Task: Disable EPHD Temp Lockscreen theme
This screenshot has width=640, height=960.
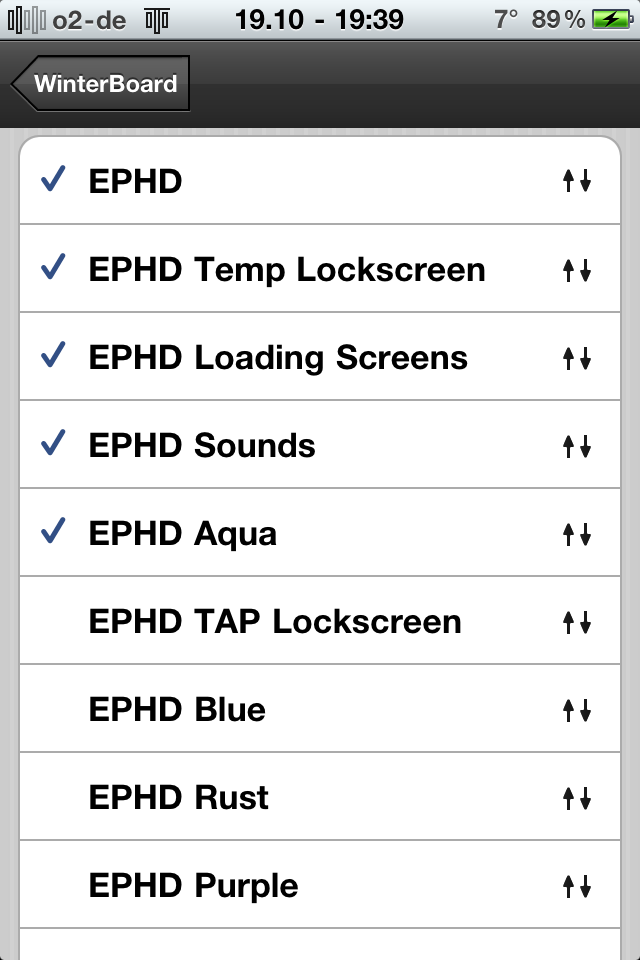Action: click(x=286, y=269)
